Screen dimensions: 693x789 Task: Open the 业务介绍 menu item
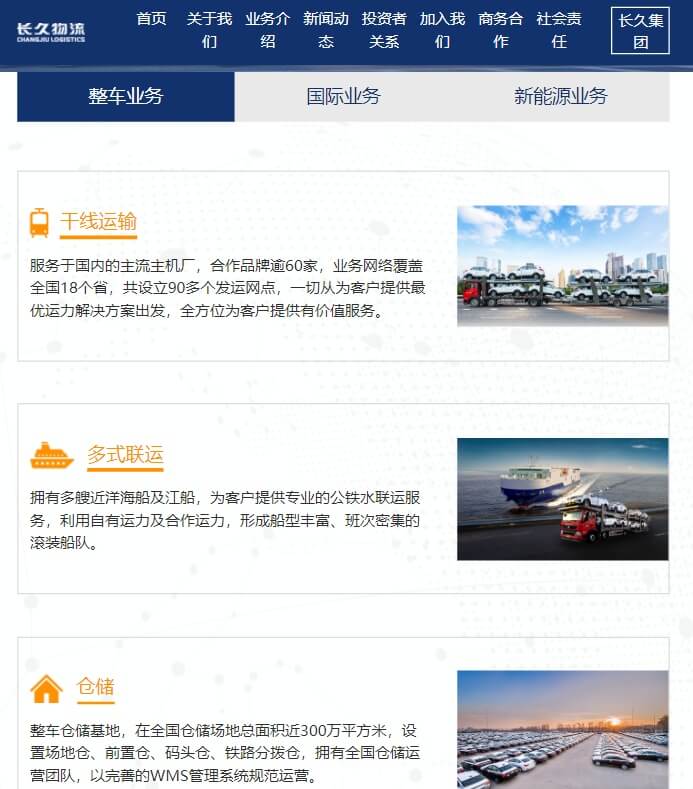click(x=267, y=30)
